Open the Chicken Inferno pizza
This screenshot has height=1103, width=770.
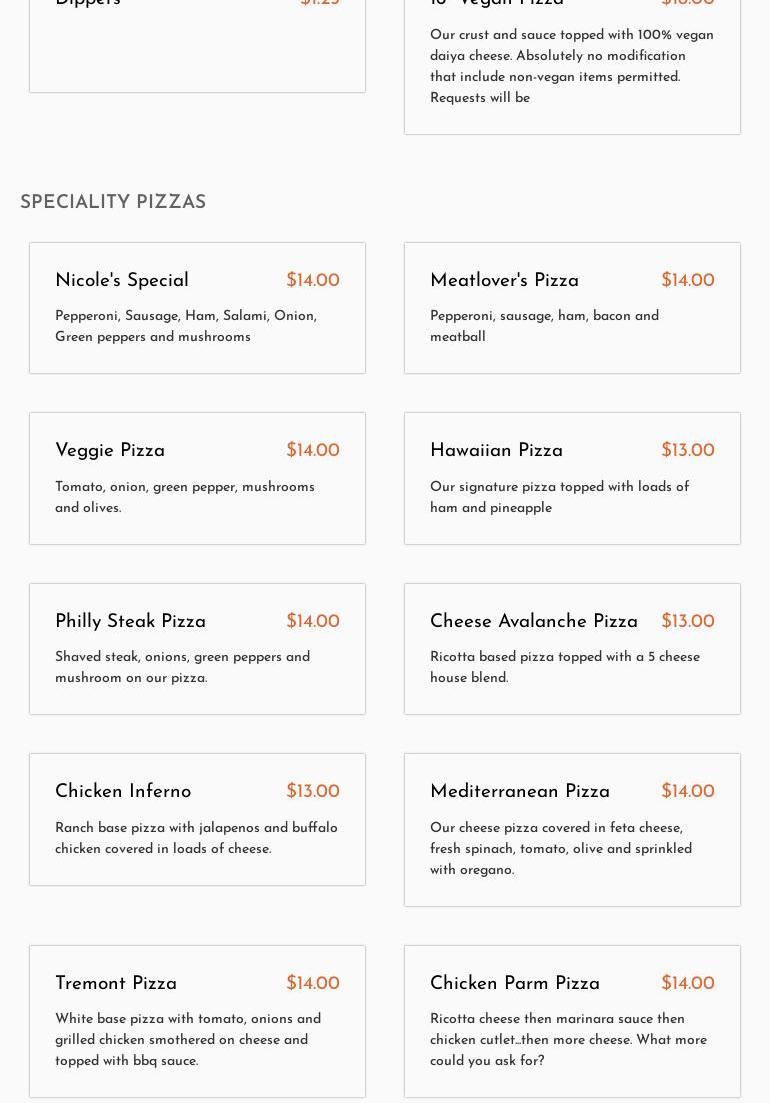tap(197, 819)
